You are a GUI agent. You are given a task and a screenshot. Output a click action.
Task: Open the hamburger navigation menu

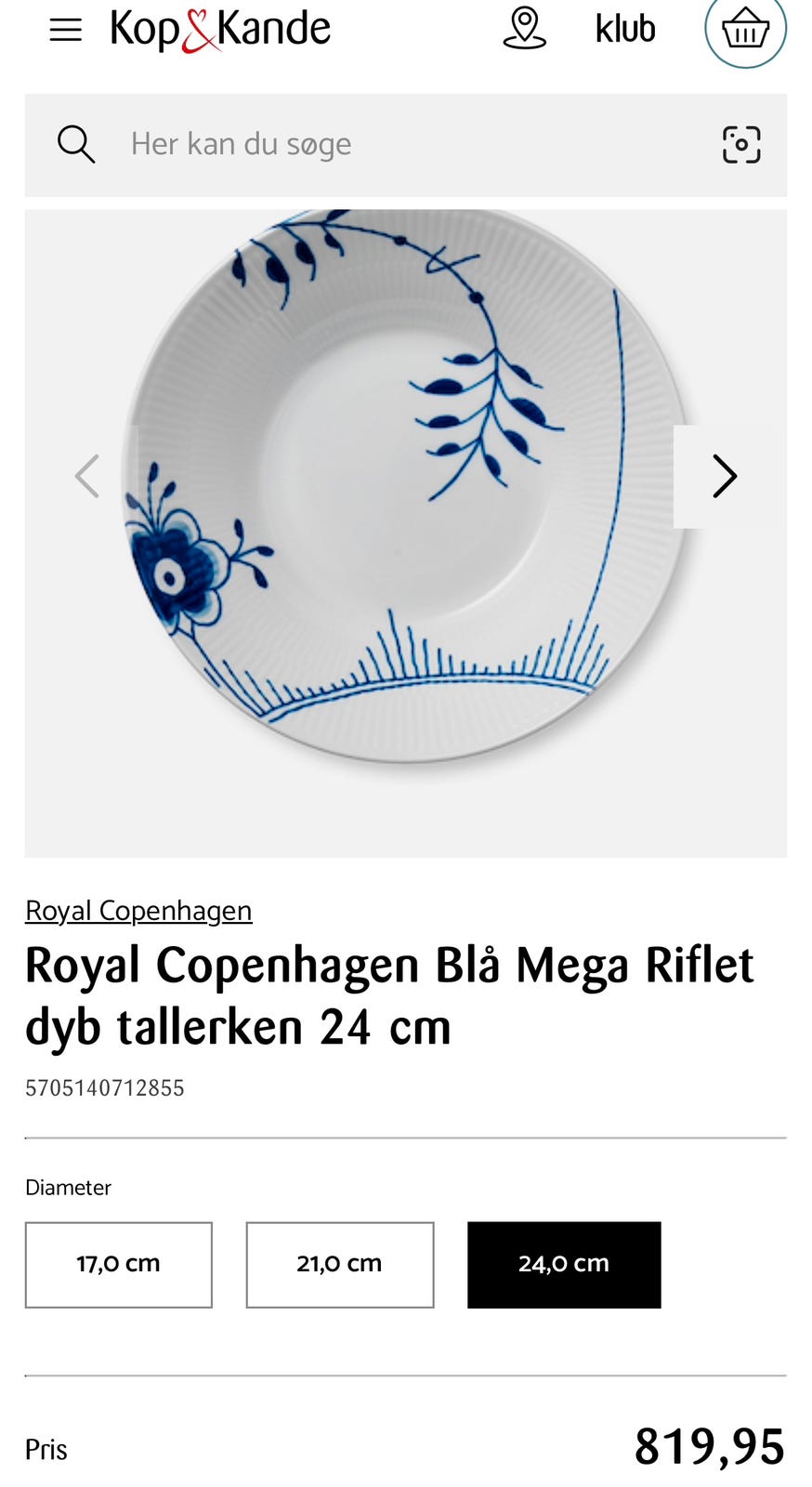65,29
